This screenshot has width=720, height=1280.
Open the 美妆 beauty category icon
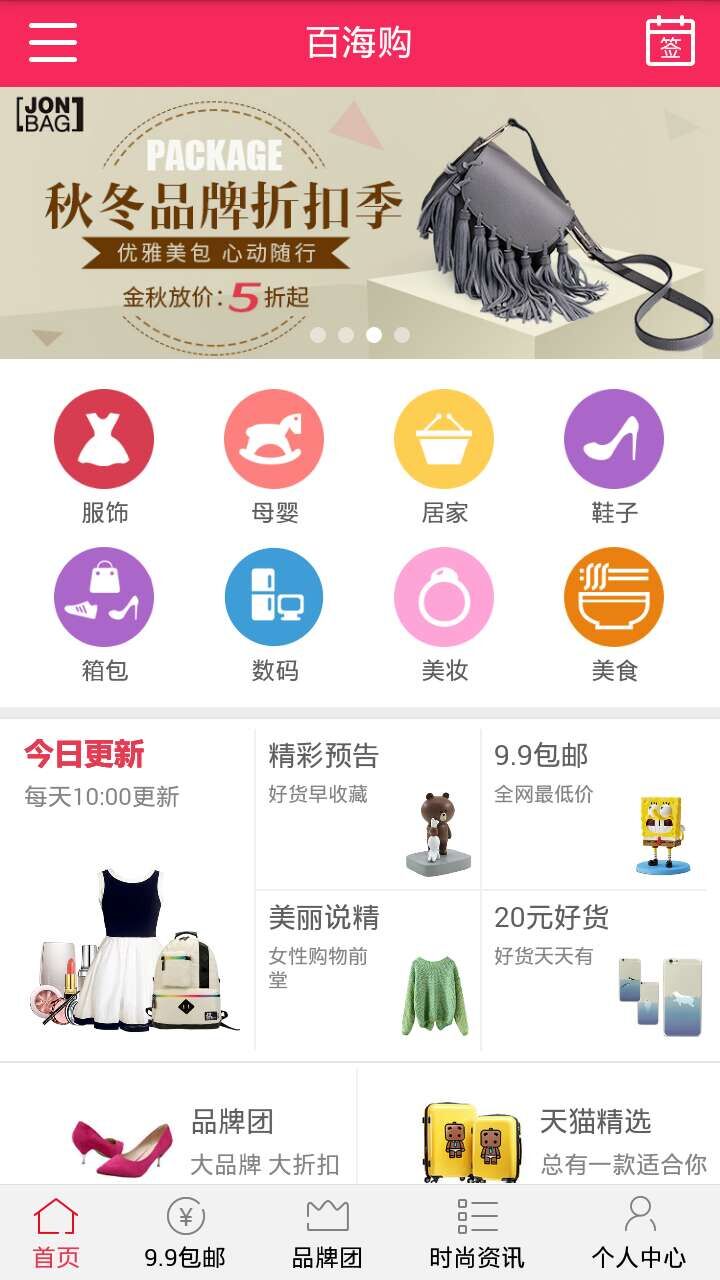coord(444,596)
